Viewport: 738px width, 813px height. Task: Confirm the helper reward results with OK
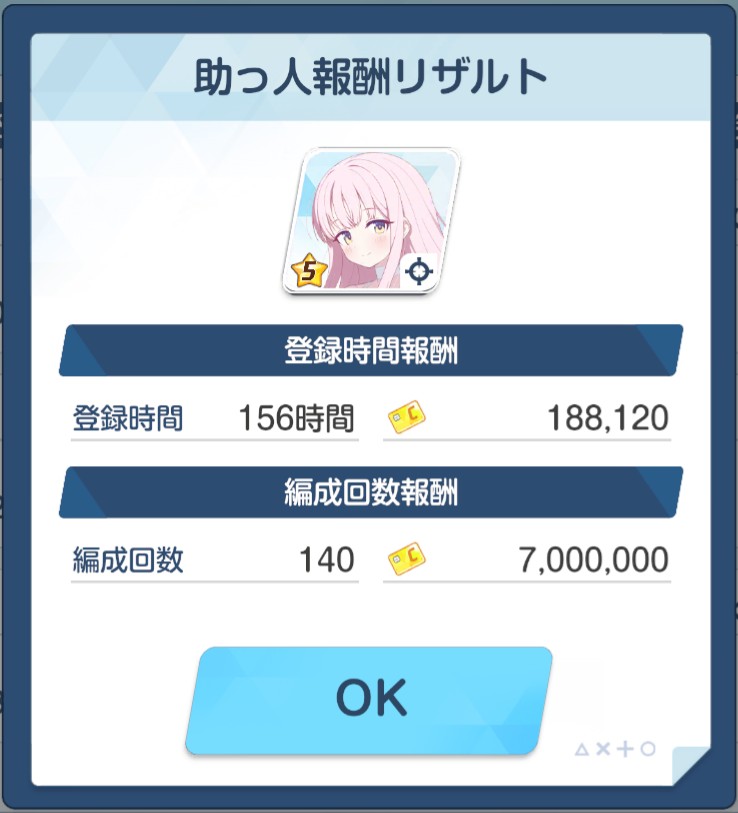pos(370,699)
